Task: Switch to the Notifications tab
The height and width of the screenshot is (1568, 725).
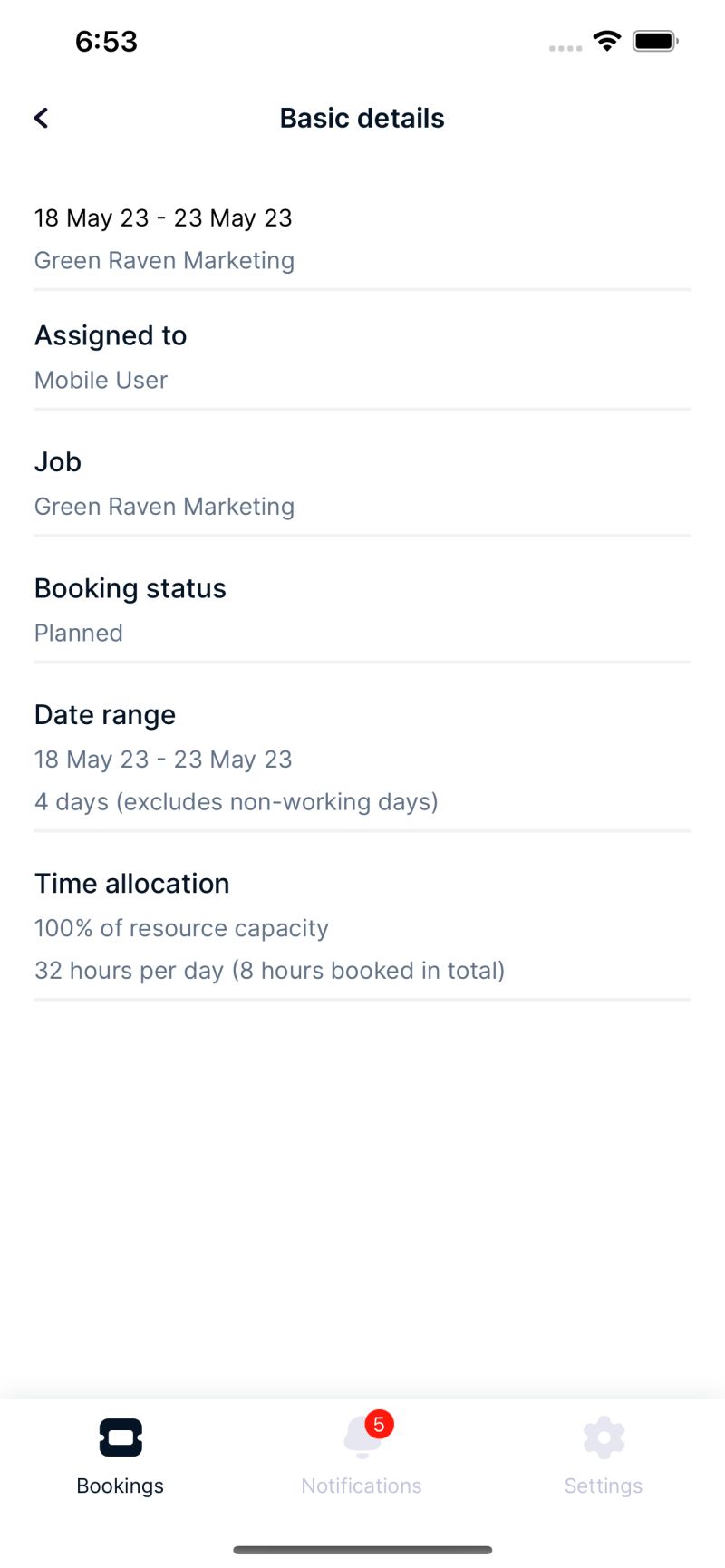Action: click(361, 1485)
